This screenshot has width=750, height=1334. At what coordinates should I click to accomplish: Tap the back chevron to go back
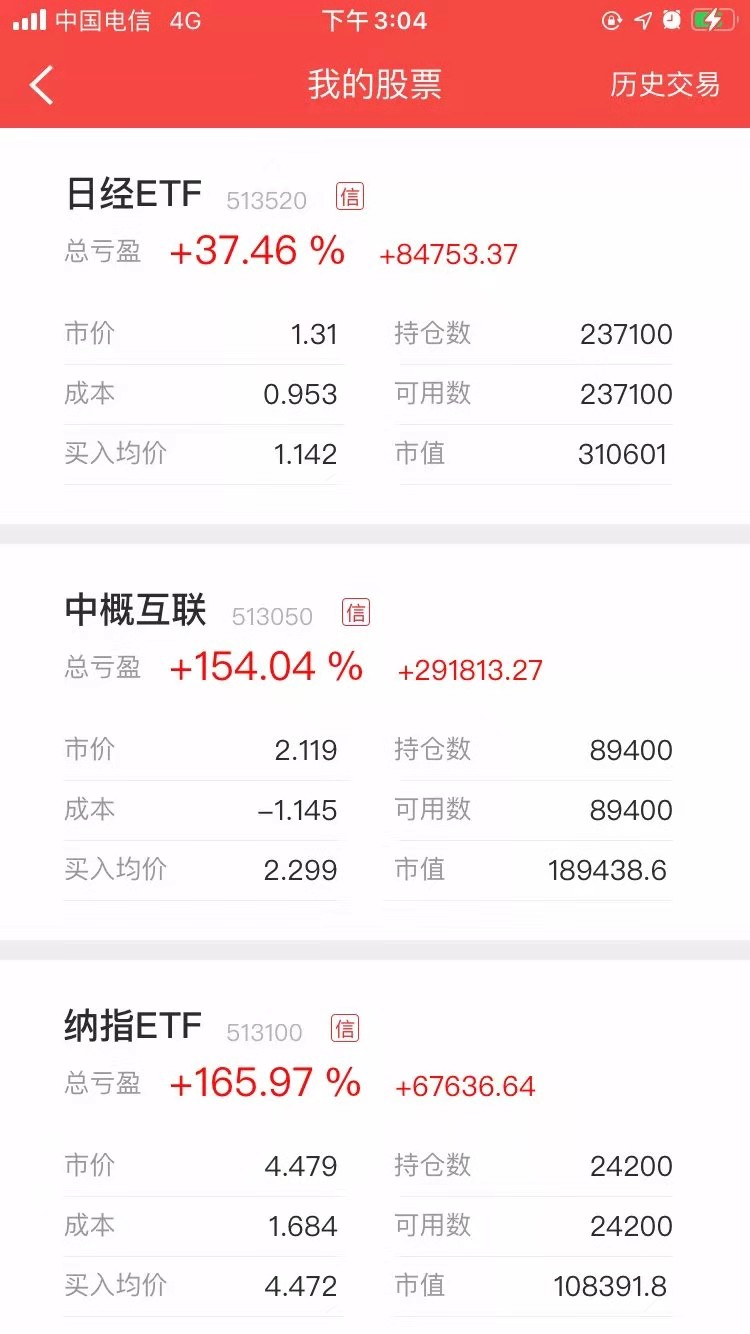point(40,85)
